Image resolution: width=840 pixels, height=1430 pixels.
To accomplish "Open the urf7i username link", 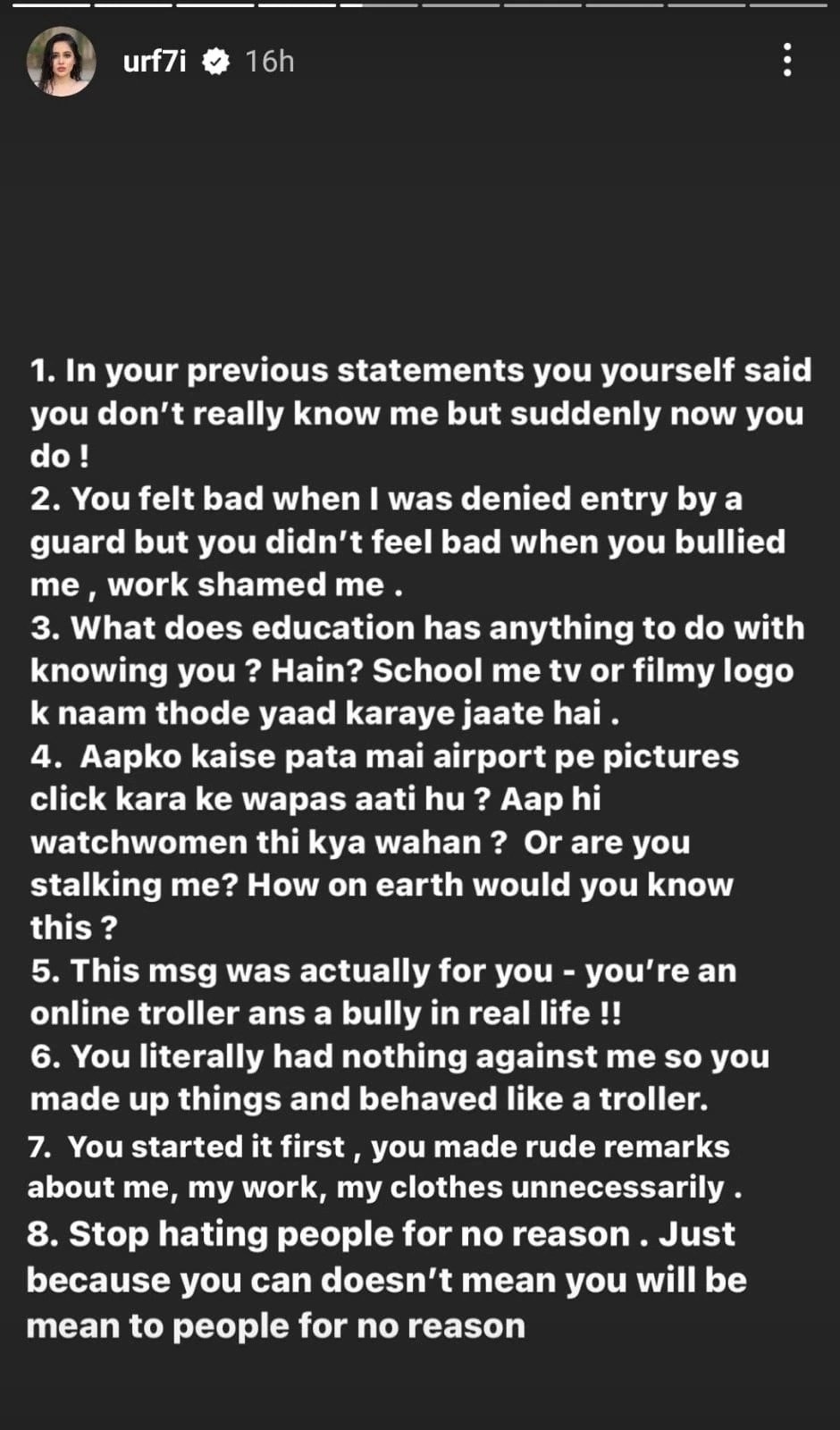I will pos(155,61).
